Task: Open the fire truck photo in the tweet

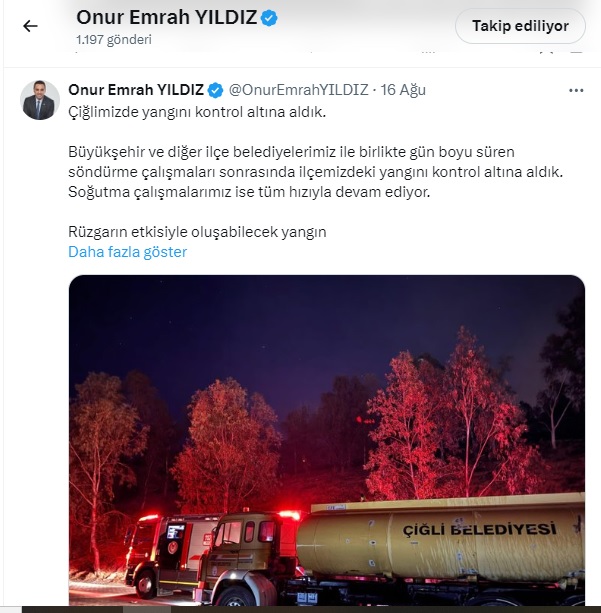Action: point(326,440)
